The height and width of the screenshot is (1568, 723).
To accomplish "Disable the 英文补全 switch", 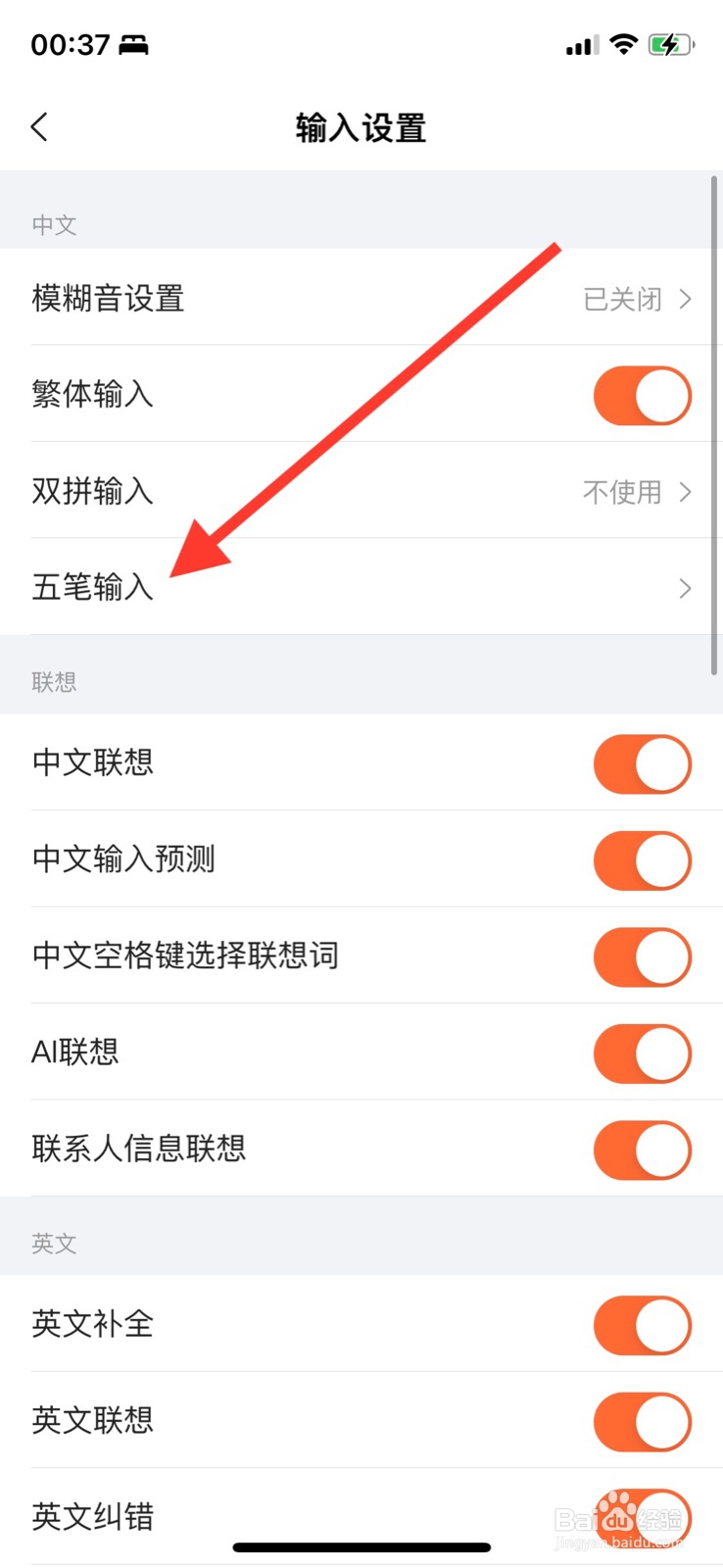I will 642,1324.
